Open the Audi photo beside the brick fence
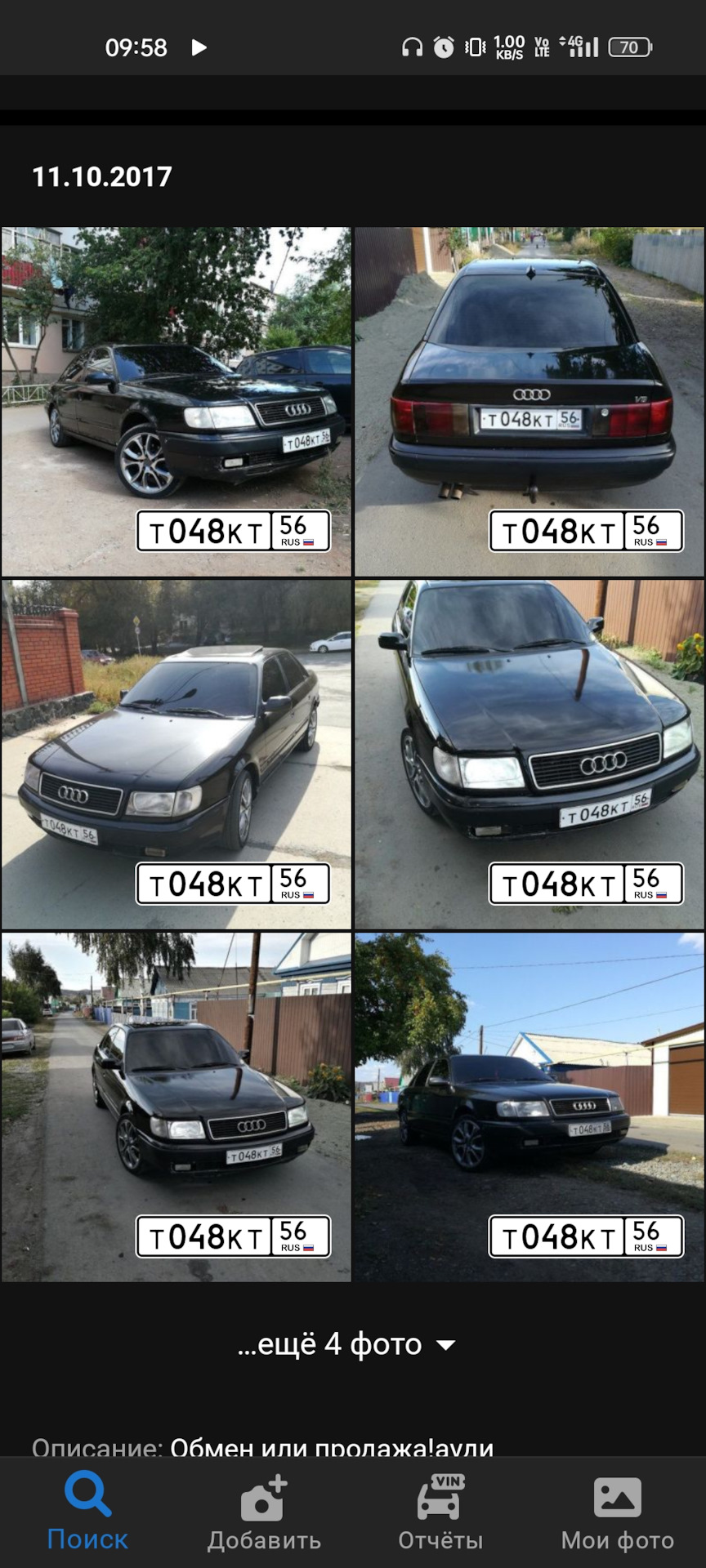This screenshot has height=1568, width=706. pos(176,754)
